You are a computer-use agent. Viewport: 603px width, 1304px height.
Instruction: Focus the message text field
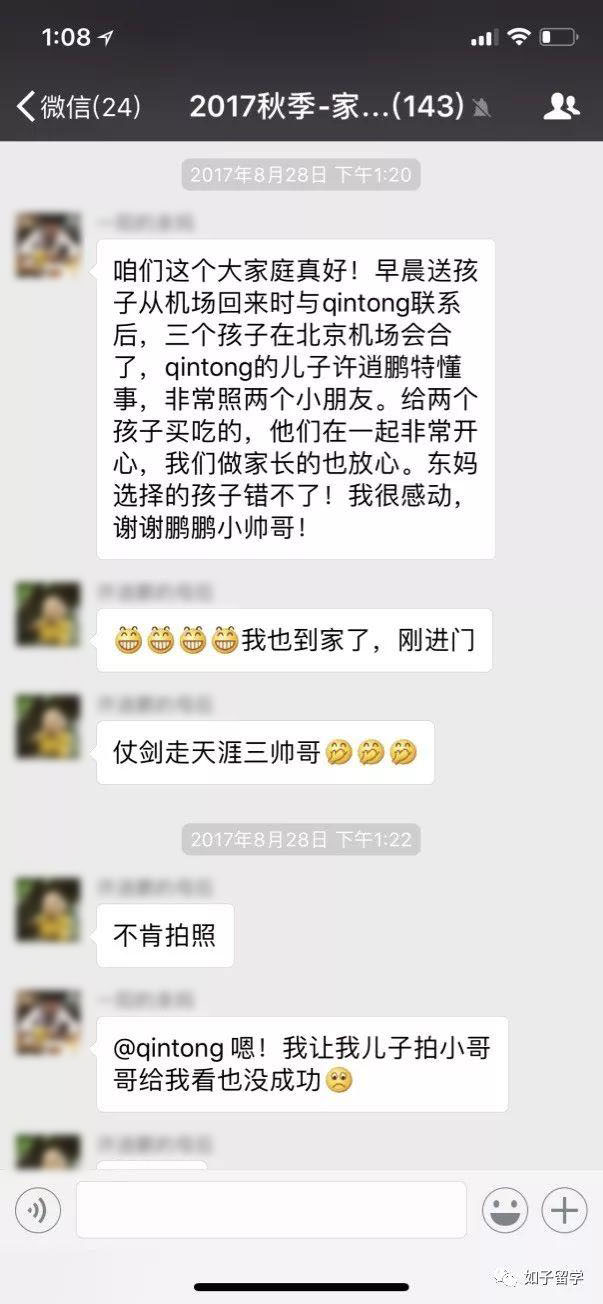271,1210
